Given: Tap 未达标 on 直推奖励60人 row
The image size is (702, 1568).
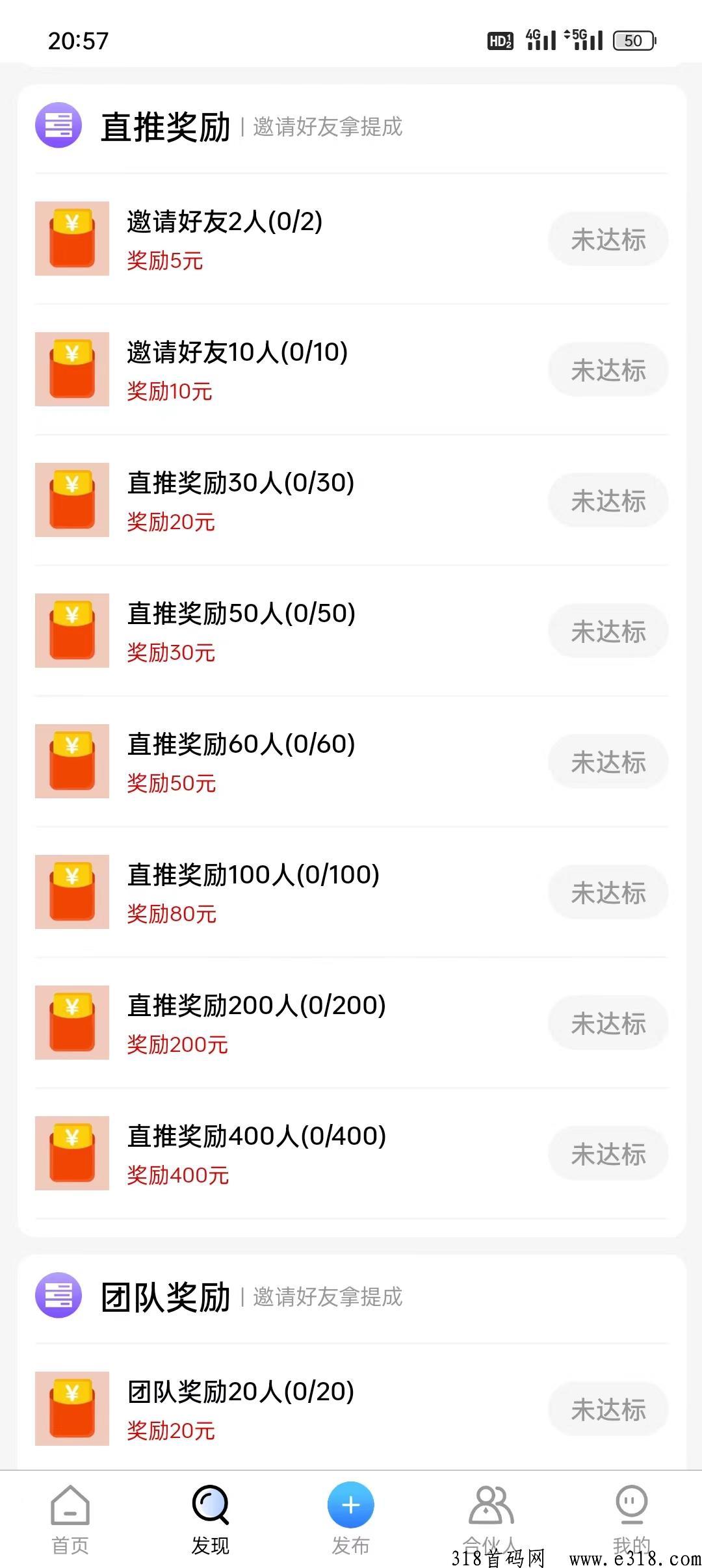Looking at the screenshot, I should coord(608,762).
